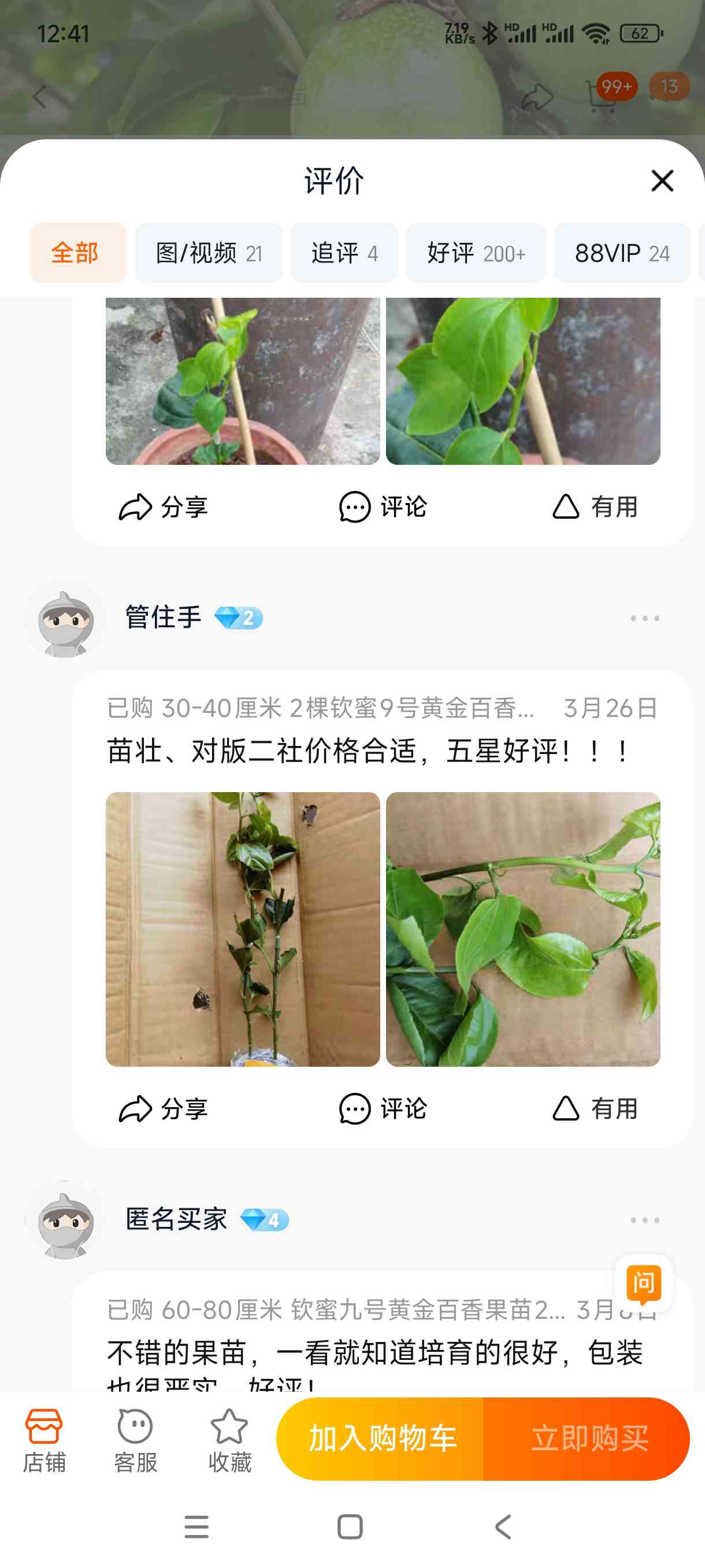Comment on 管住手's review
The image size is (705, 1568).
tap(383, 1108)
